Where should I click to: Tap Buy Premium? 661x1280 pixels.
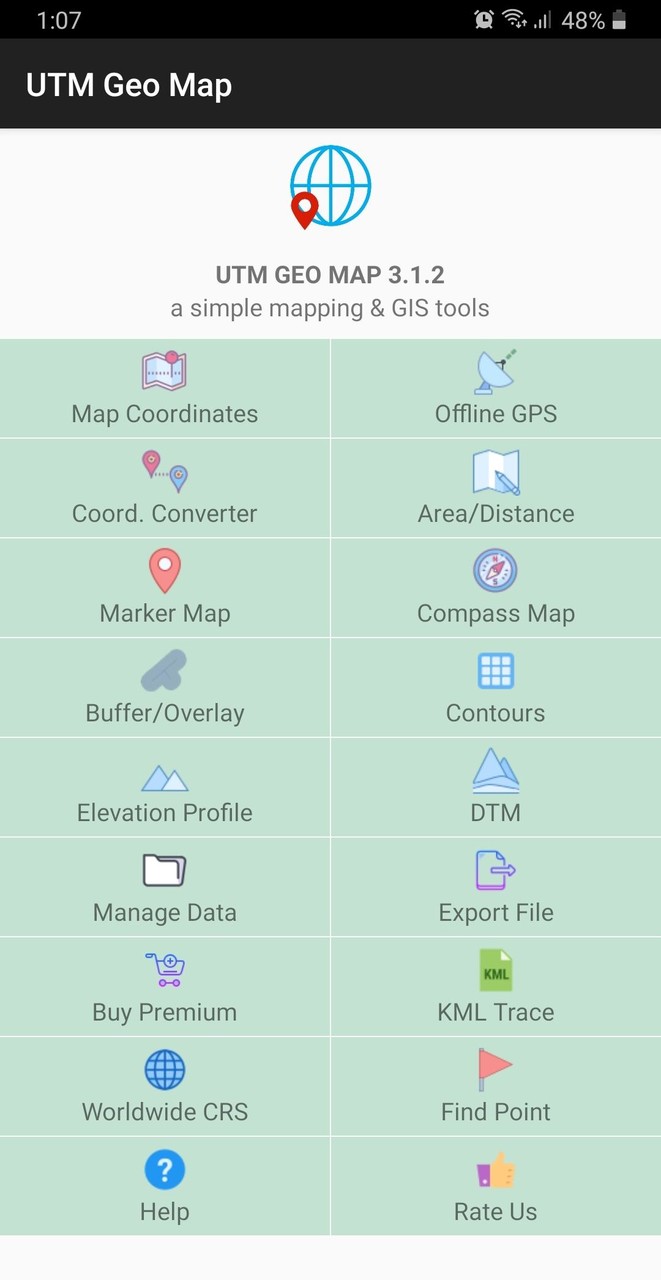coord(165,987)
